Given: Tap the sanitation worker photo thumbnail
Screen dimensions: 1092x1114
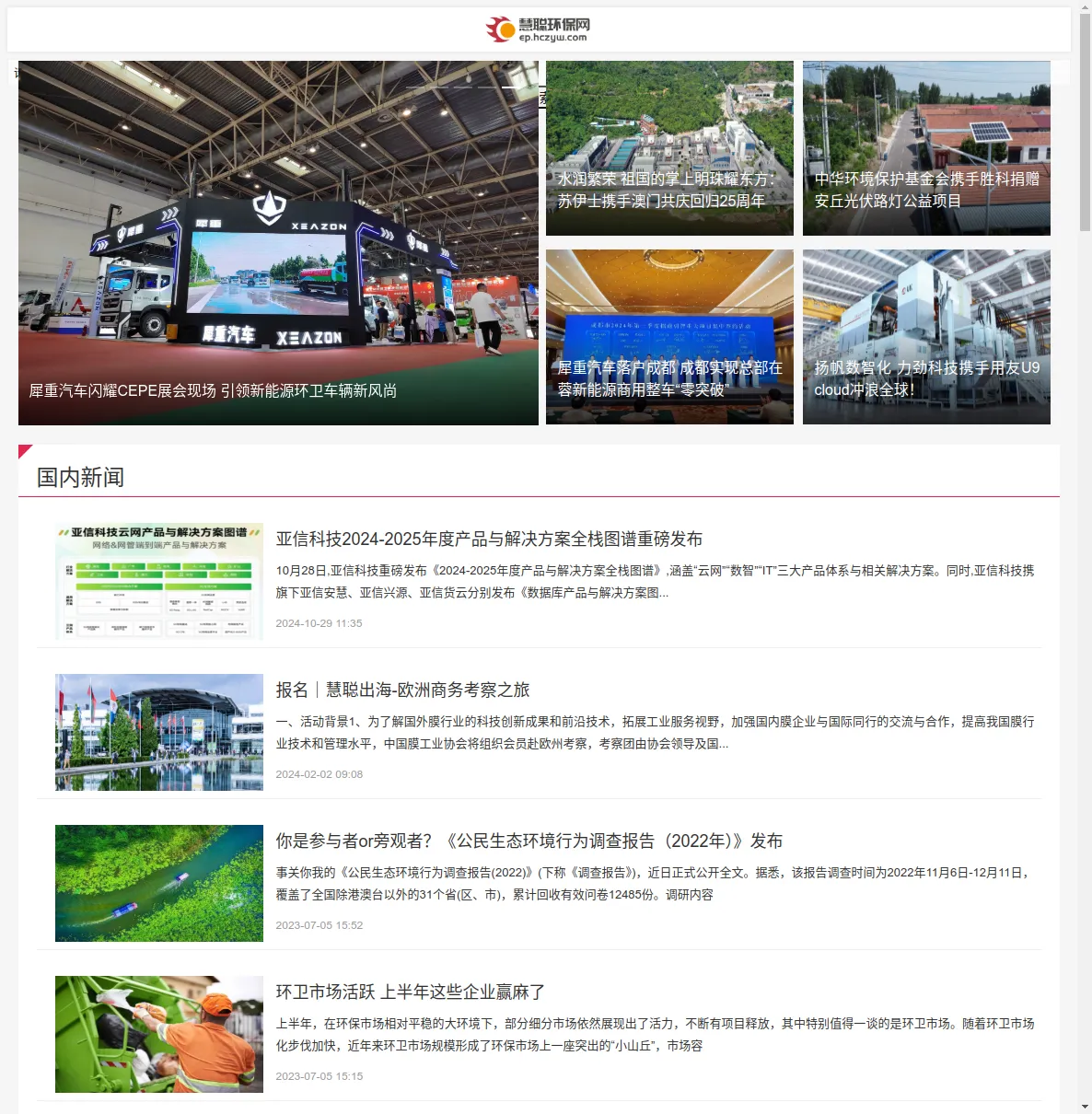Looking at the screenshot, I should [x=159, y=1034].
